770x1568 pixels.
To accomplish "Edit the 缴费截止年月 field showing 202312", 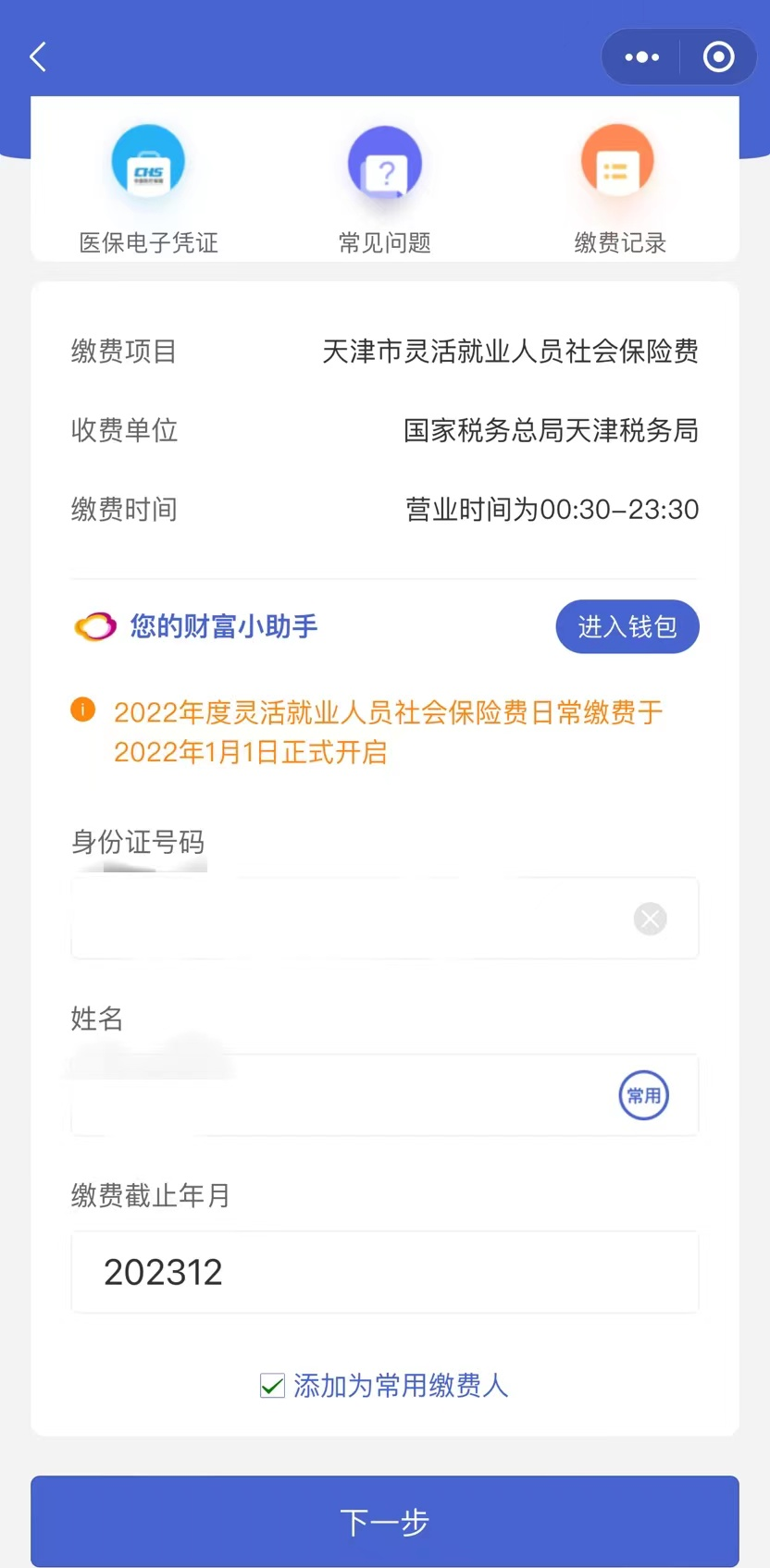I will click(385, 1272).
